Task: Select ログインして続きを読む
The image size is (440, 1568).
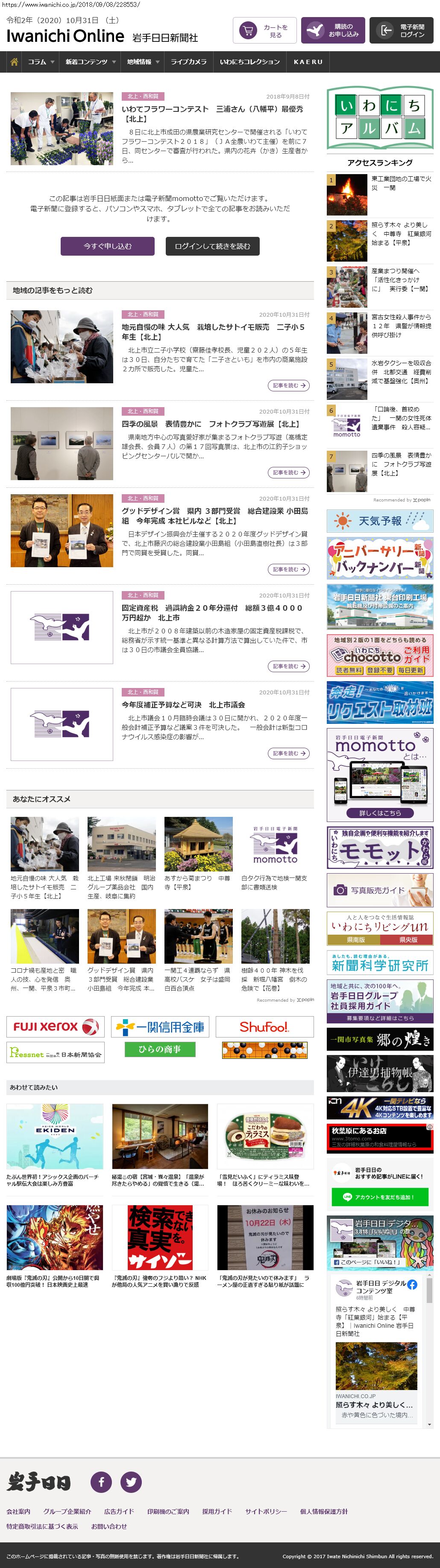Action: pyautogui.click(x=212, y=246)
